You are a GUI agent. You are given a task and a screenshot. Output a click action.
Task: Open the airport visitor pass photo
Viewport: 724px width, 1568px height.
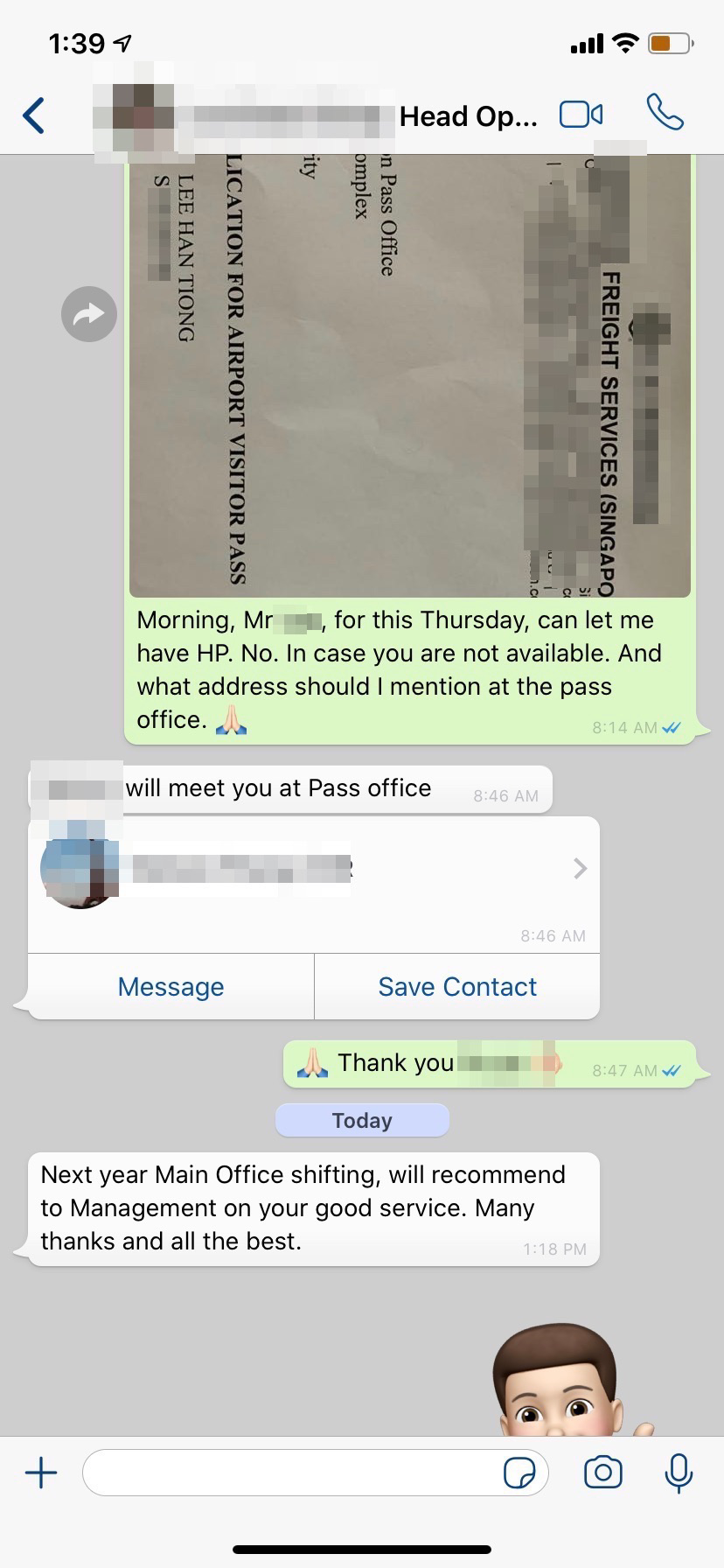tap(409, 376)
